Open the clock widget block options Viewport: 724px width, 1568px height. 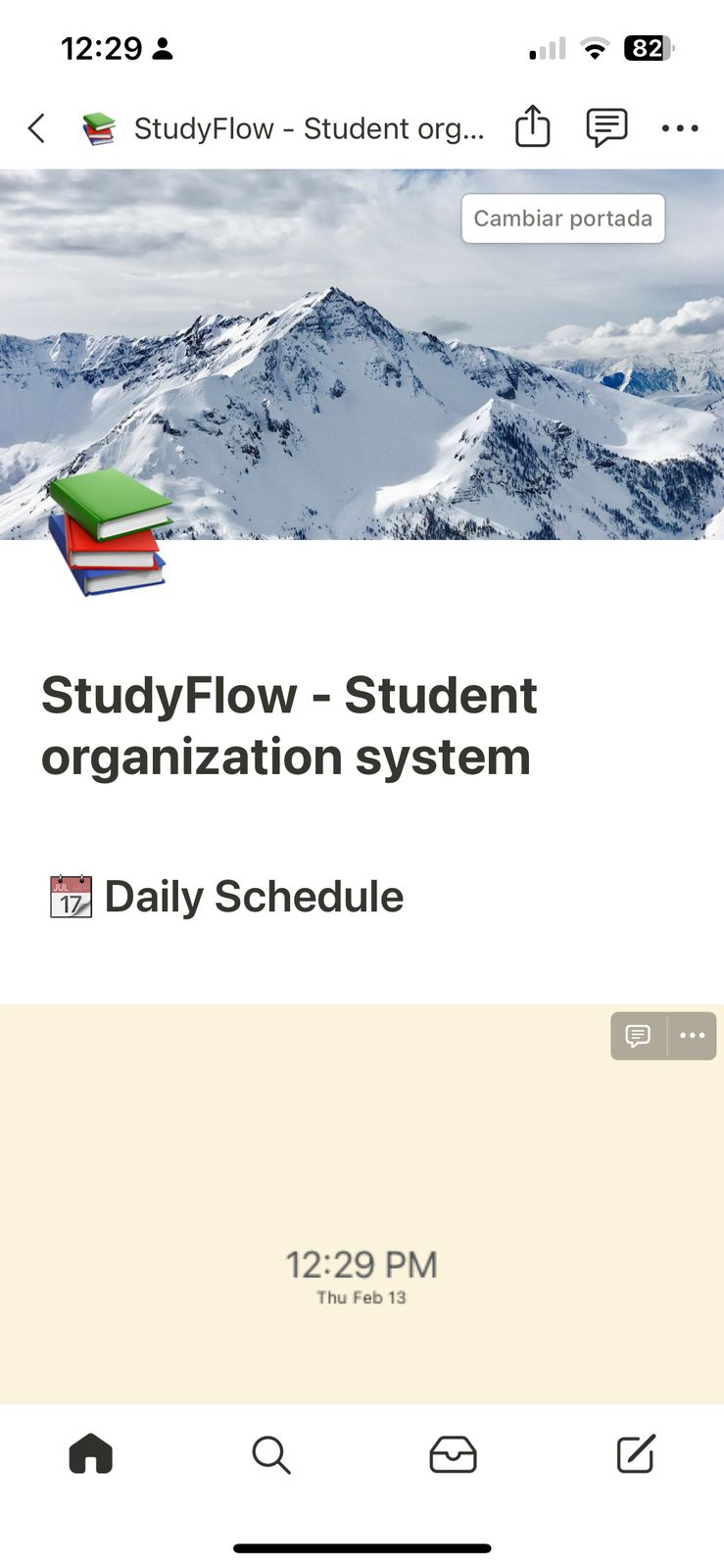(692, 1036)
